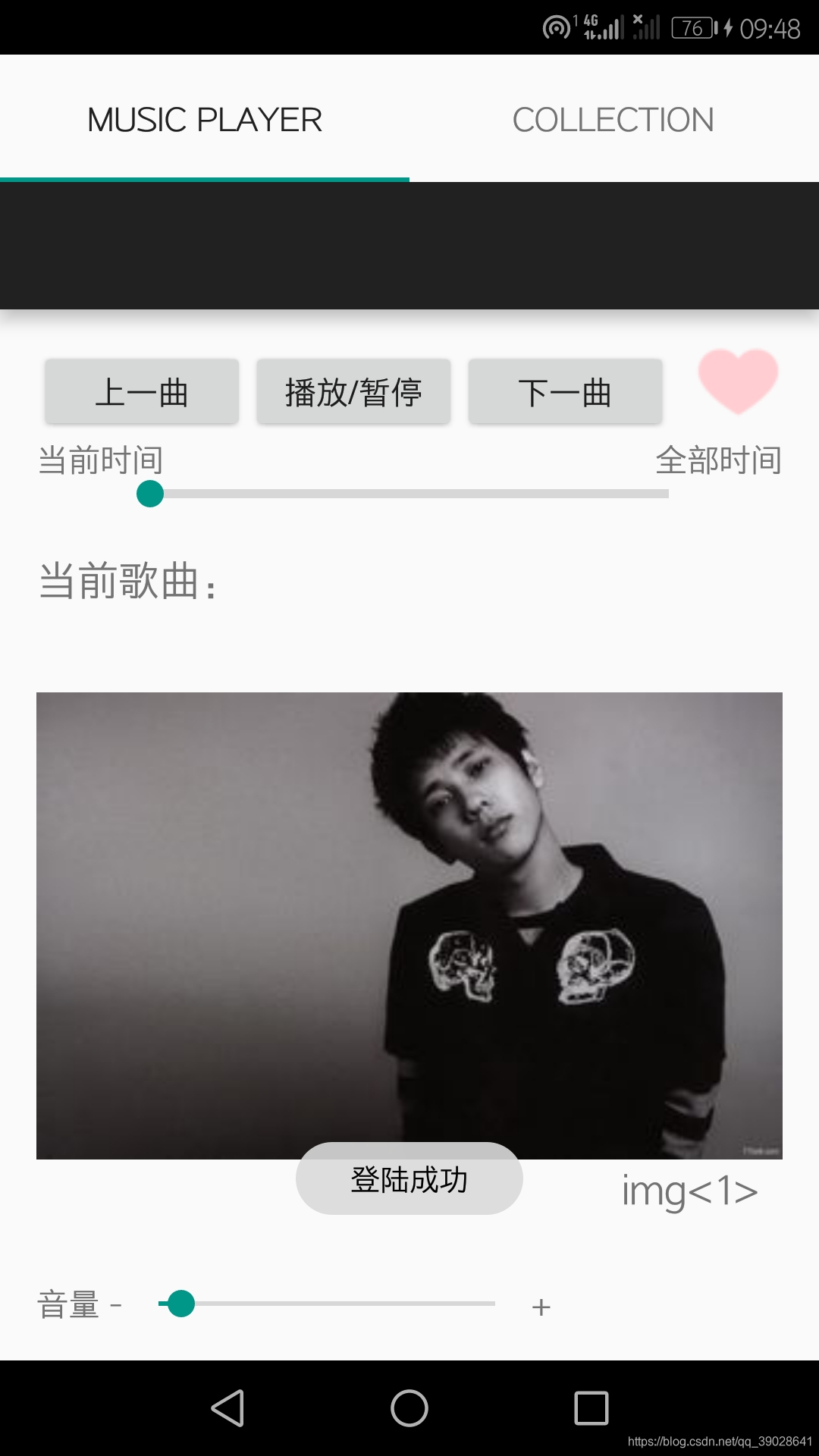Tap the 播放/暂停 play/pause button
The height and width of the screenshot is (1456, 819).
353,392
